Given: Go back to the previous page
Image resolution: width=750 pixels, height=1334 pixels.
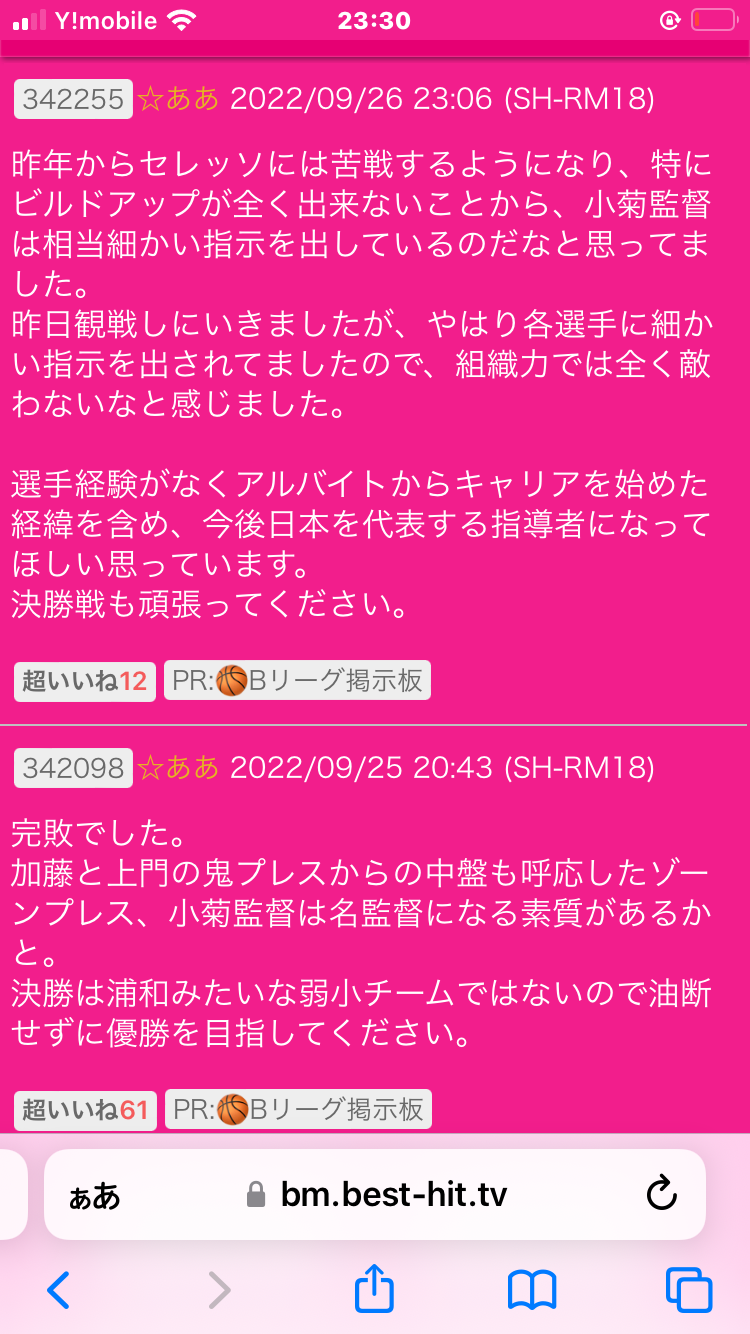Looking at the screenshot, I should click(x=58, y=1289).
